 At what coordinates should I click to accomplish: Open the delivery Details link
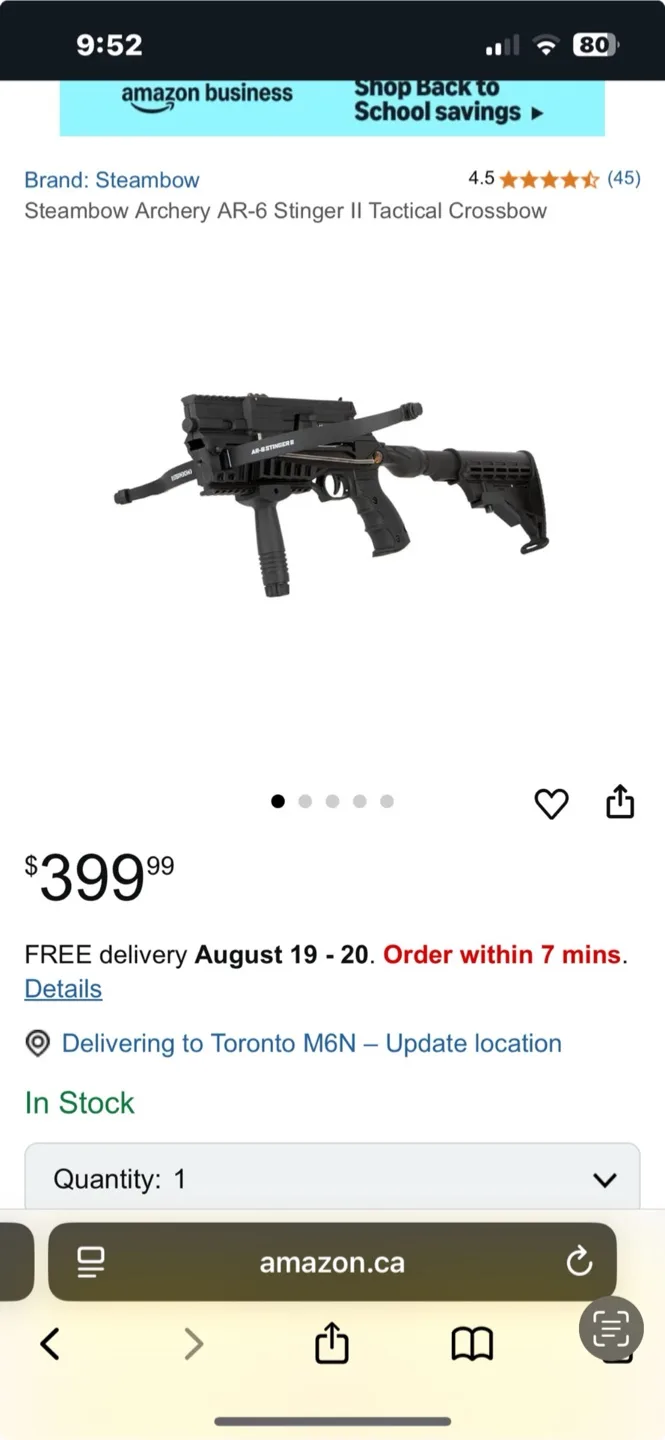tap(63, 989)
